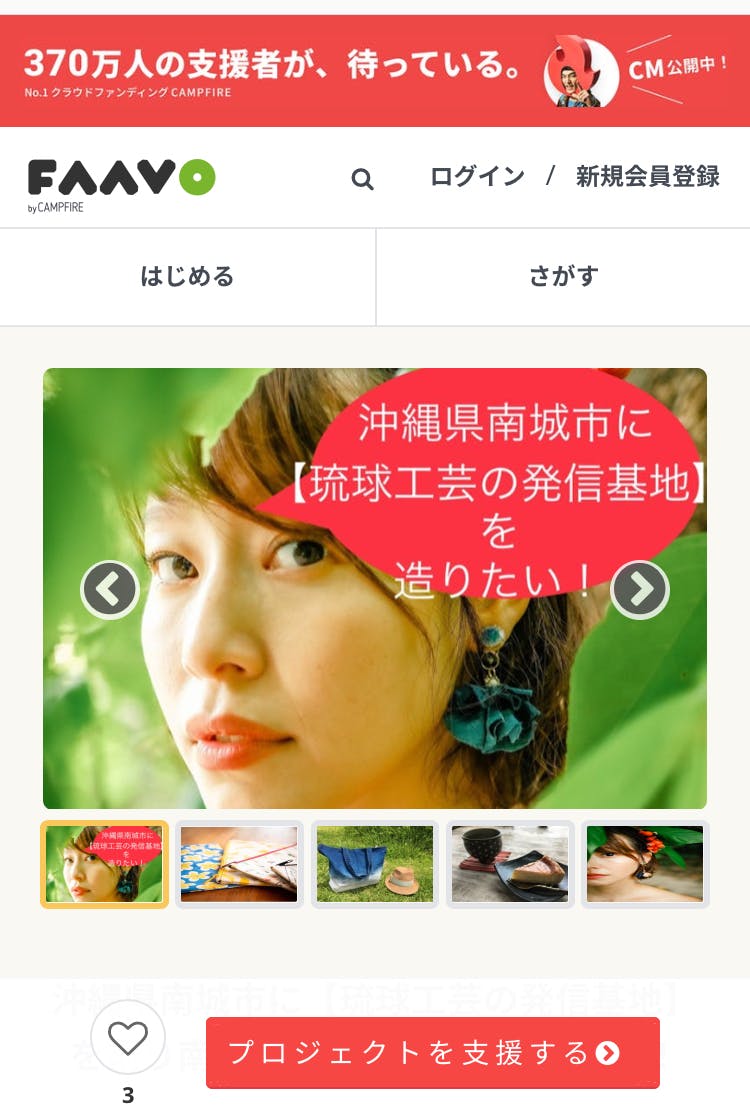Tap the search magnifier icon

click(362, 179)
